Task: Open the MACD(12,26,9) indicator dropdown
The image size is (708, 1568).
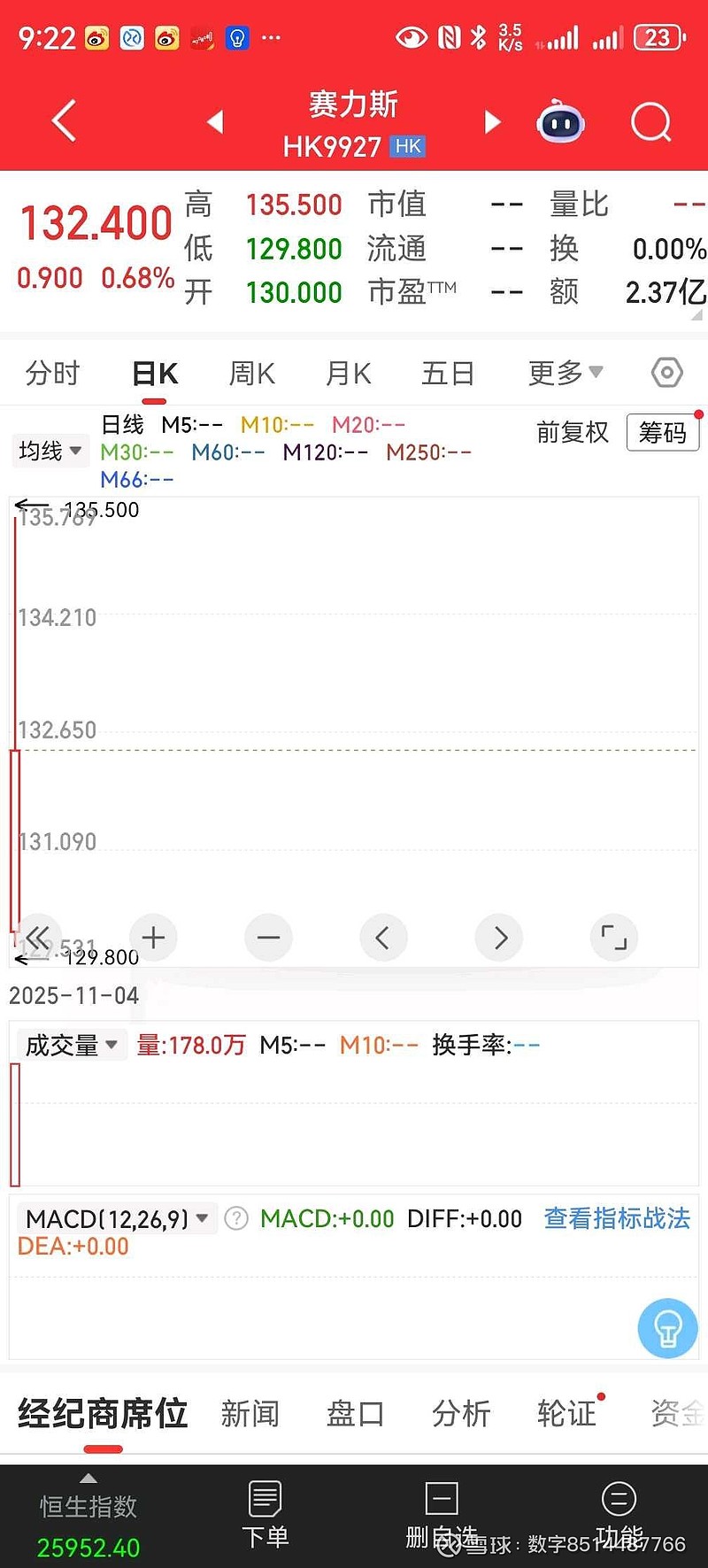Action: [x=115, y=1218]
